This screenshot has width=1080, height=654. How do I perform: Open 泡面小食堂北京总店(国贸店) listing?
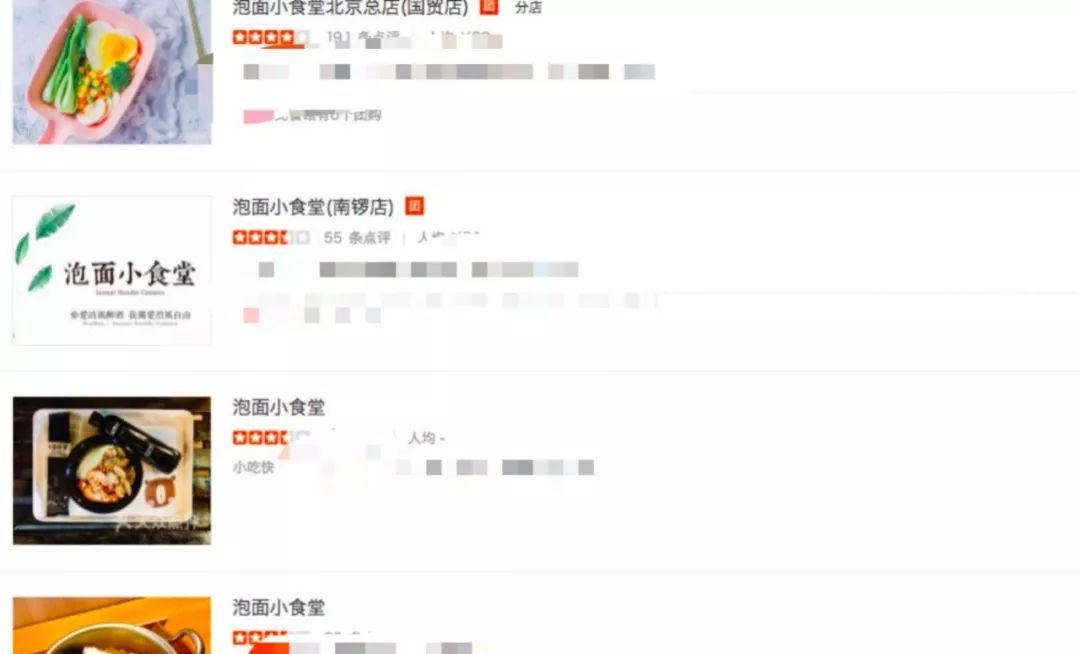[x=350, y=8]
